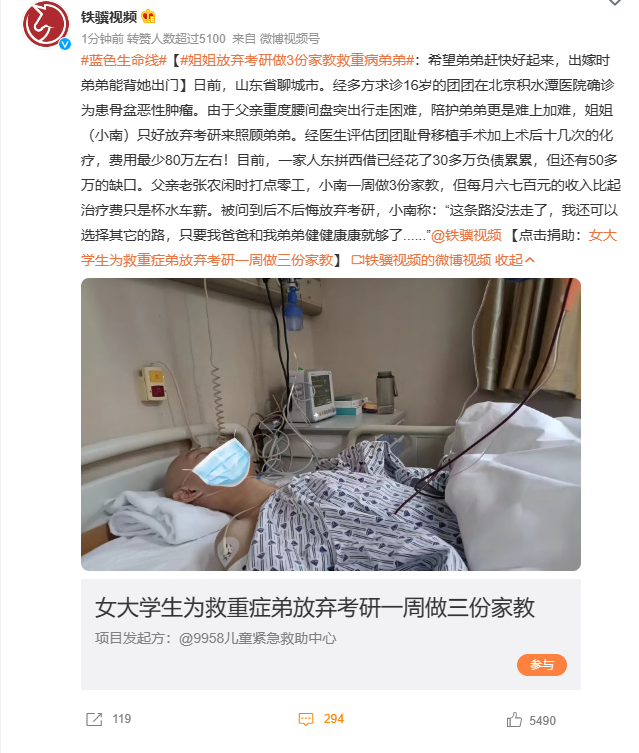Viewport: 639px width, 753px height.
Task: Open the charity project card
Action: pyautogui.click(x=315, y=607)
